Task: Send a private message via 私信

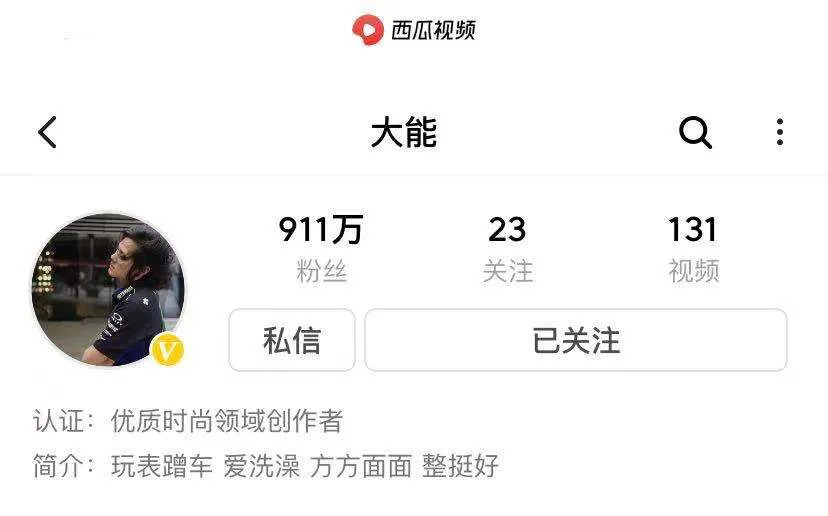Action: pos(292,340)
